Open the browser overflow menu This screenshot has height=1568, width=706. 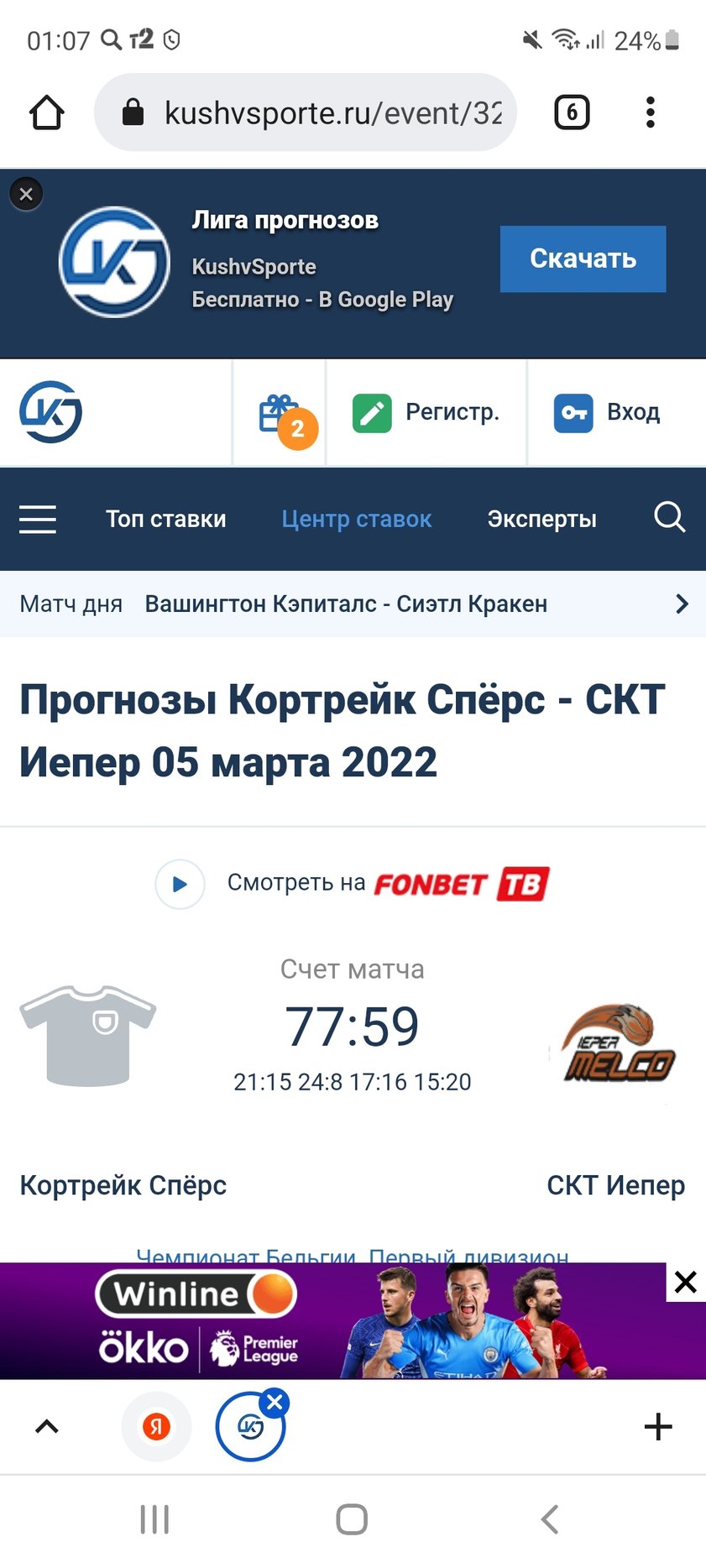(x=650, y=112)
